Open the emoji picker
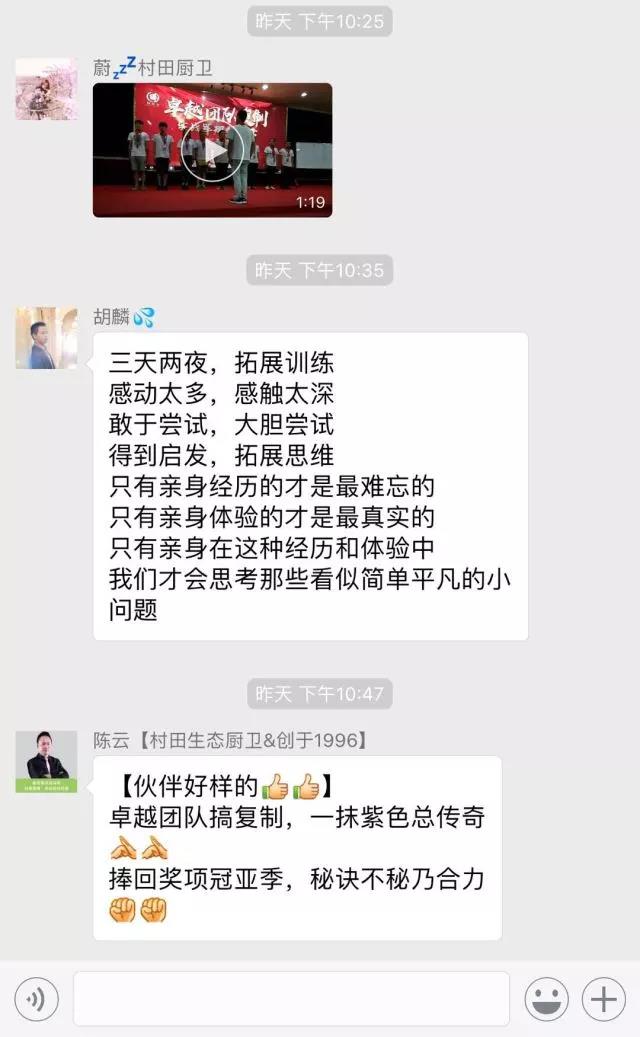The height and width of the screenshot is (1037, 640). [x=547, y=998]
